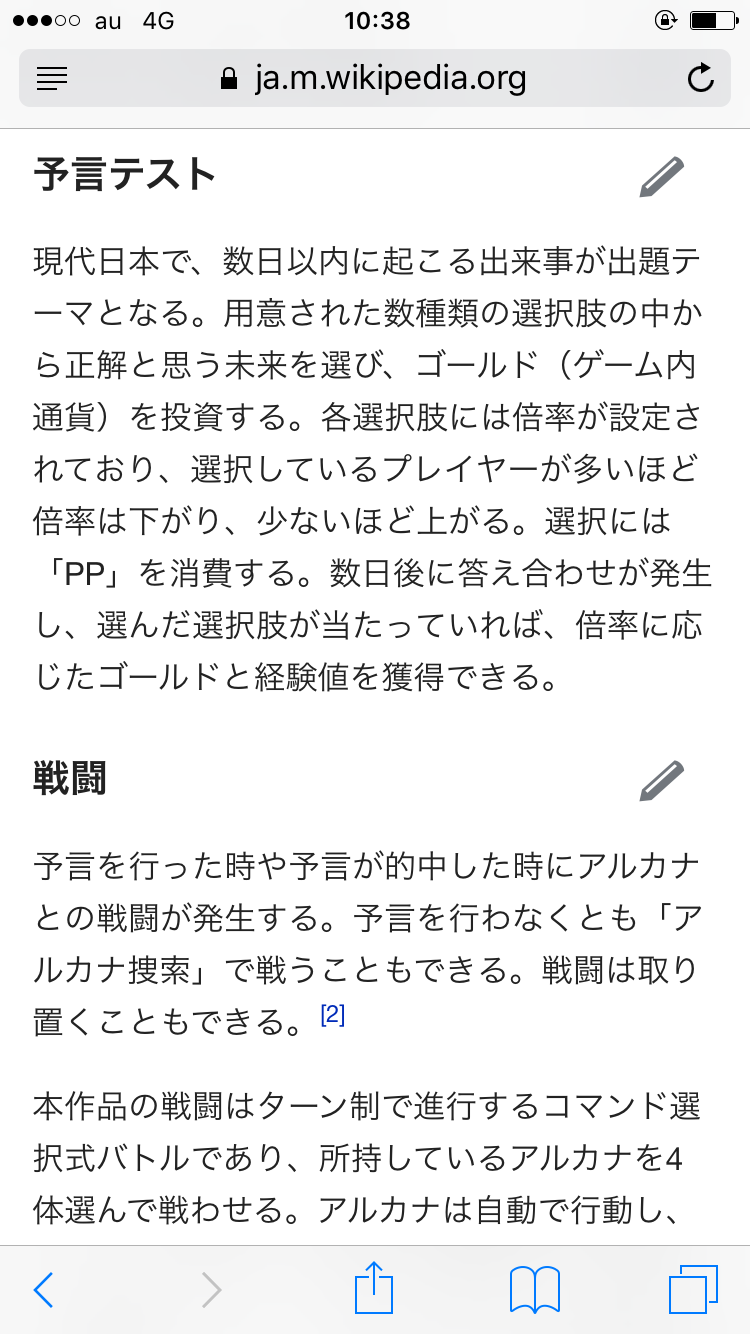Show all open Safari tabs

693,1289
